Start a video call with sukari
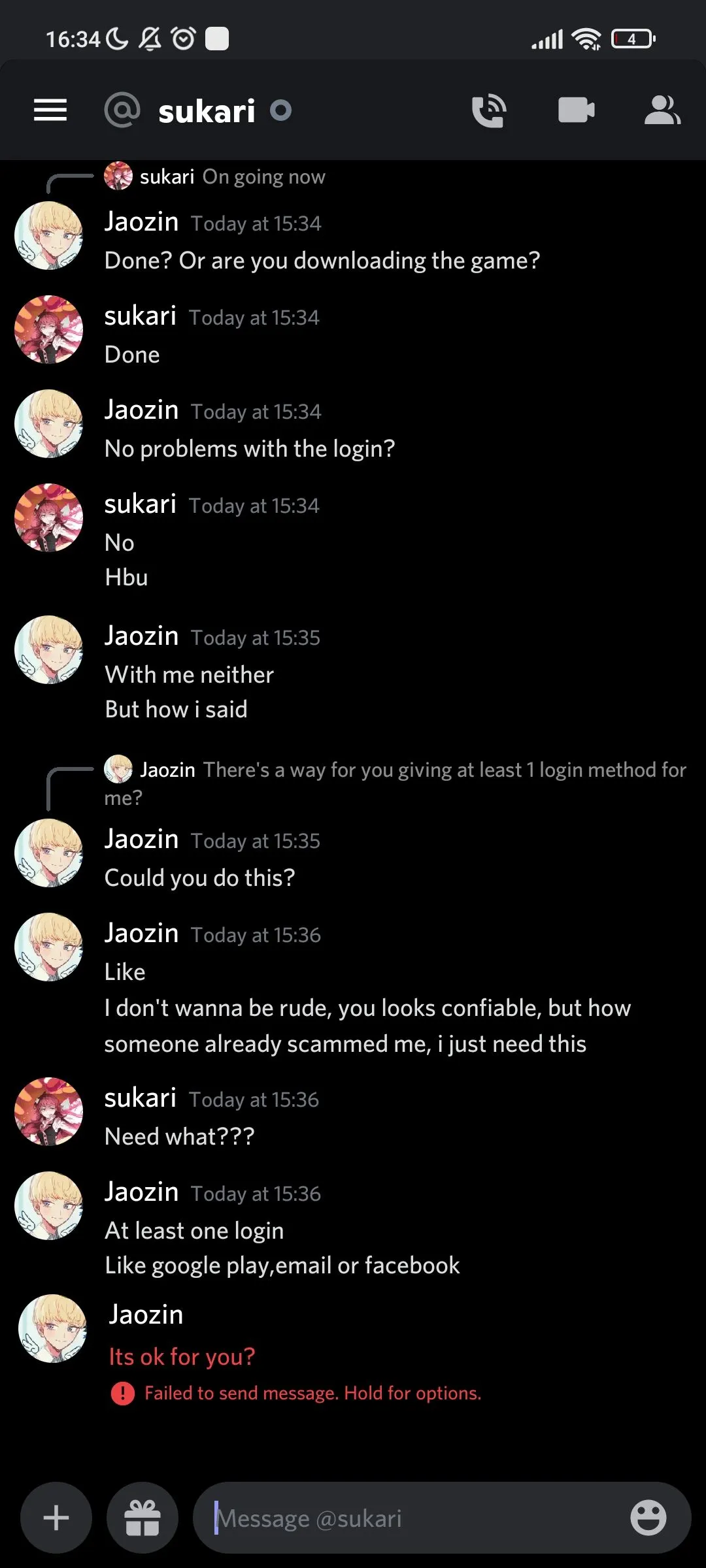706x1568 pixels. [576, 110]
